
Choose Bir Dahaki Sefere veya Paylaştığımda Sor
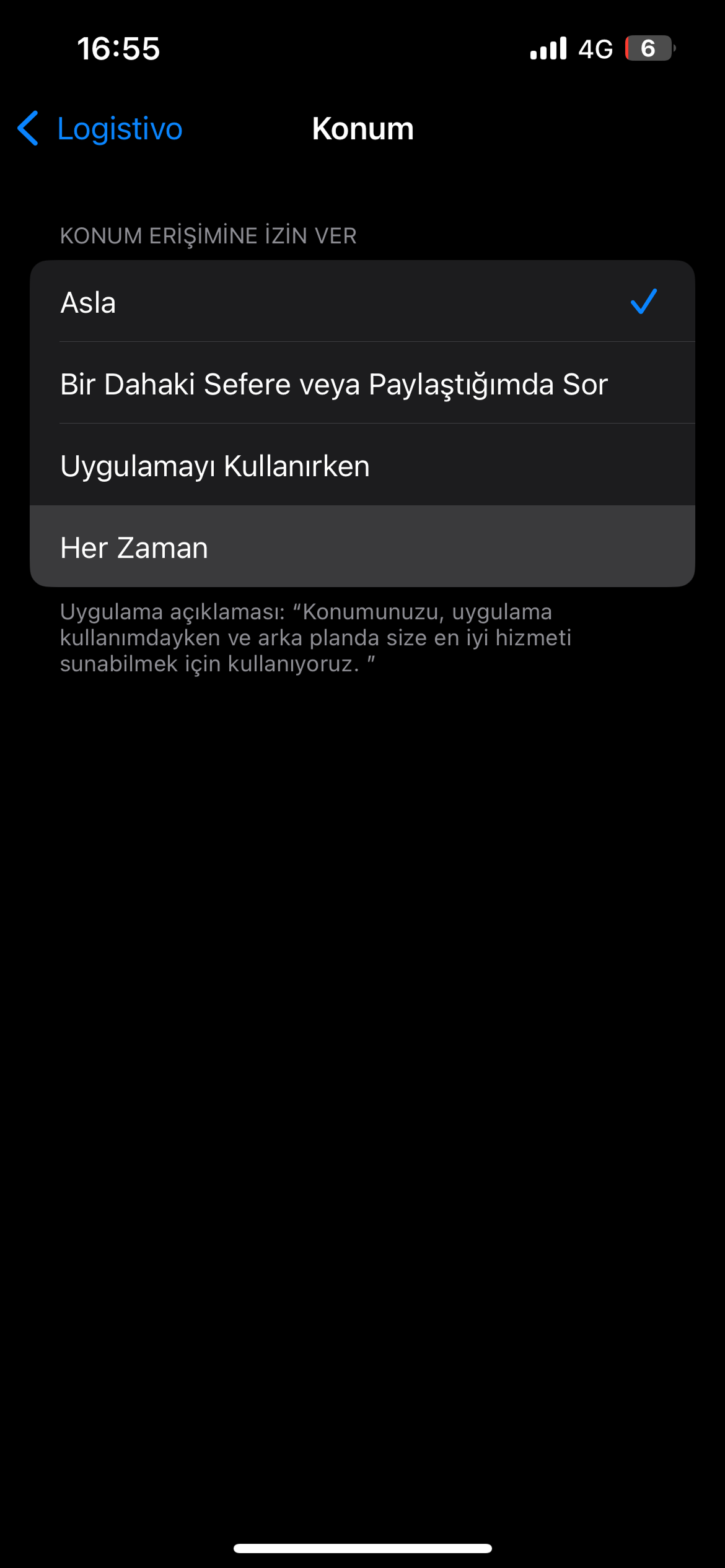362,384
